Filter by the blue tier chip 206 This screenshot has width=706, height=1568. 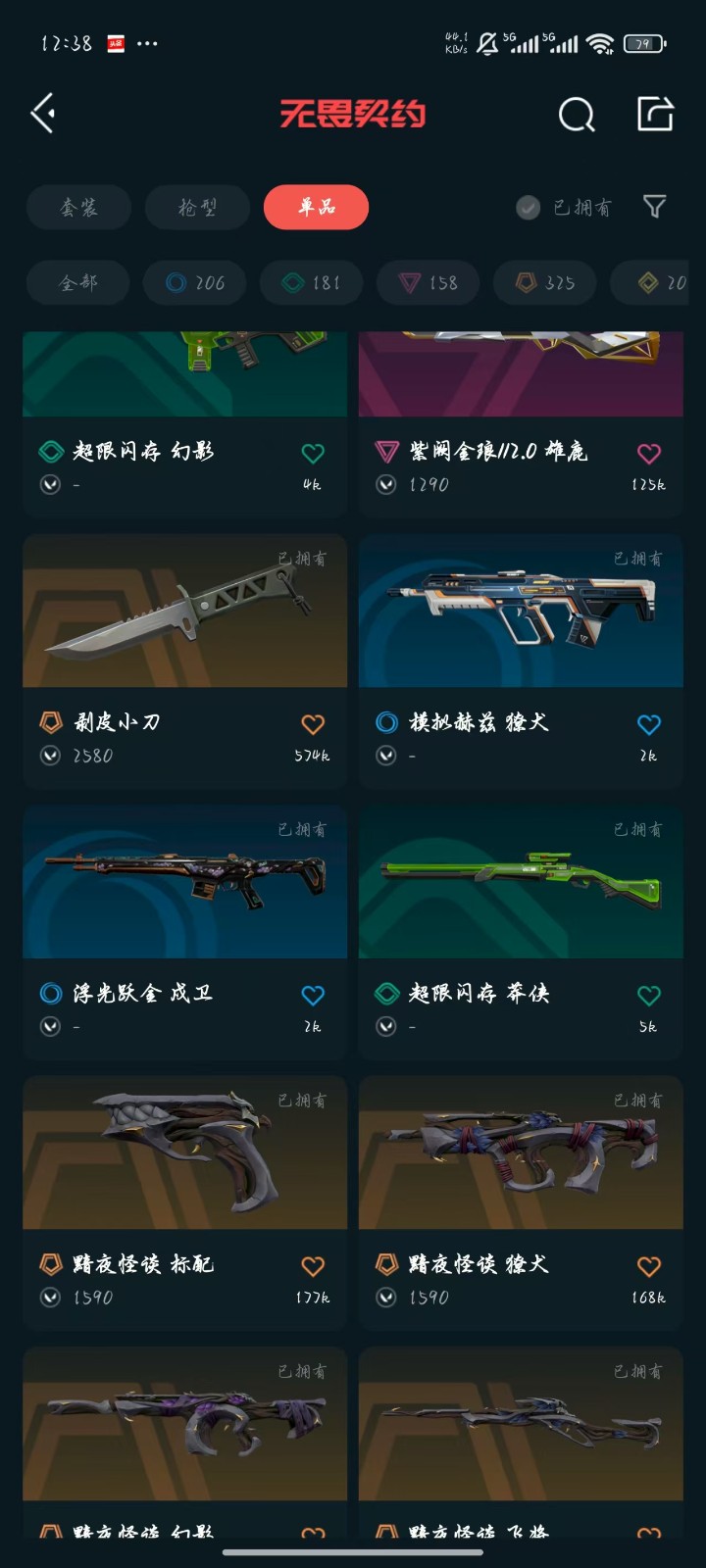[x=195, y=283]
